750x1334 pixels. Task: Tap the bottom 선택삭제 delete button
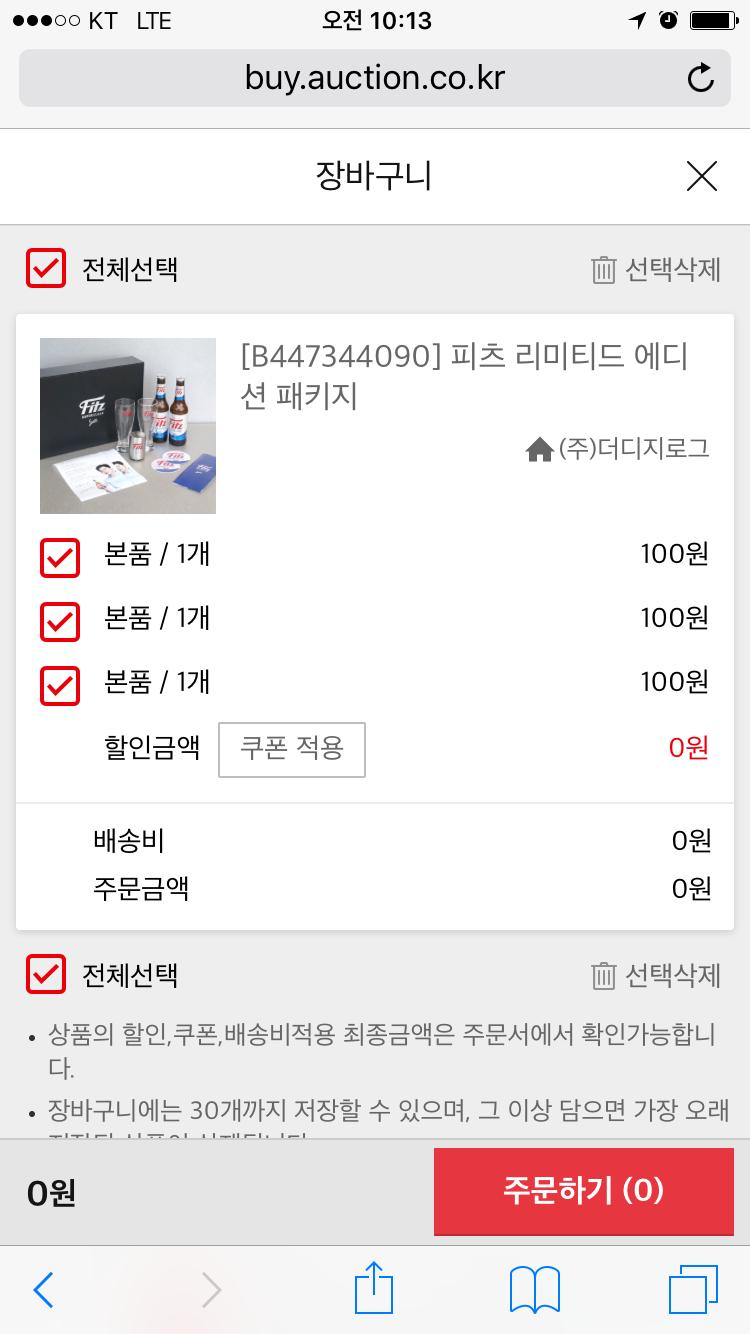(x=656, y=975)
